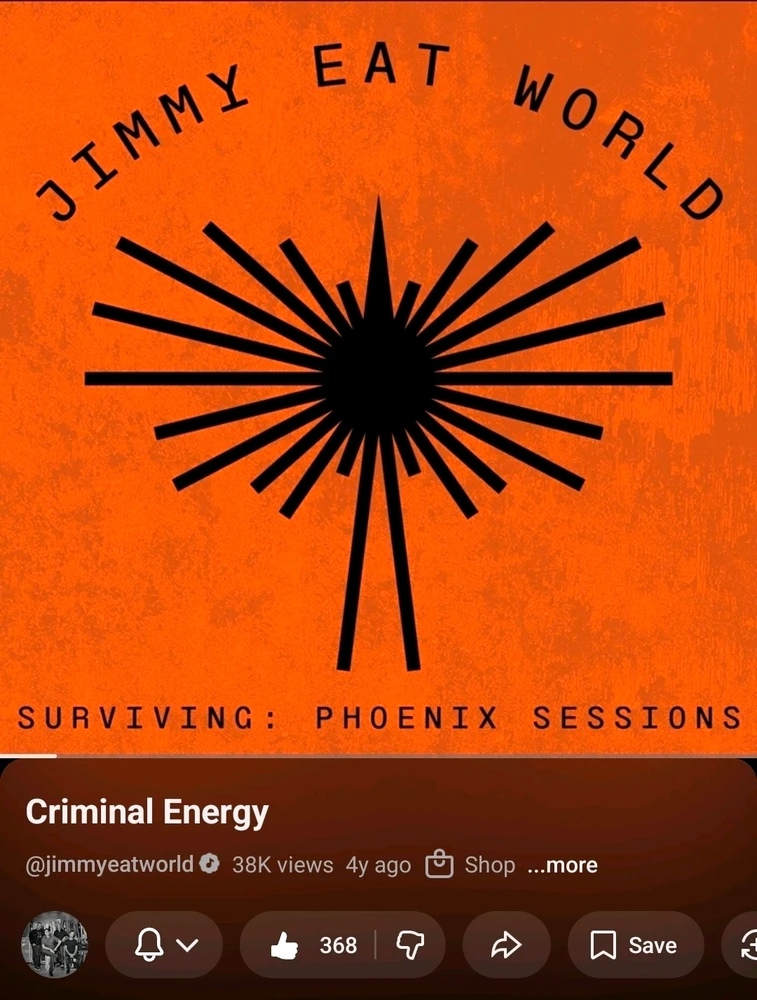The image size is (757, 1000).
Task: Open the Shop link
Action: [x=470, y=865]
